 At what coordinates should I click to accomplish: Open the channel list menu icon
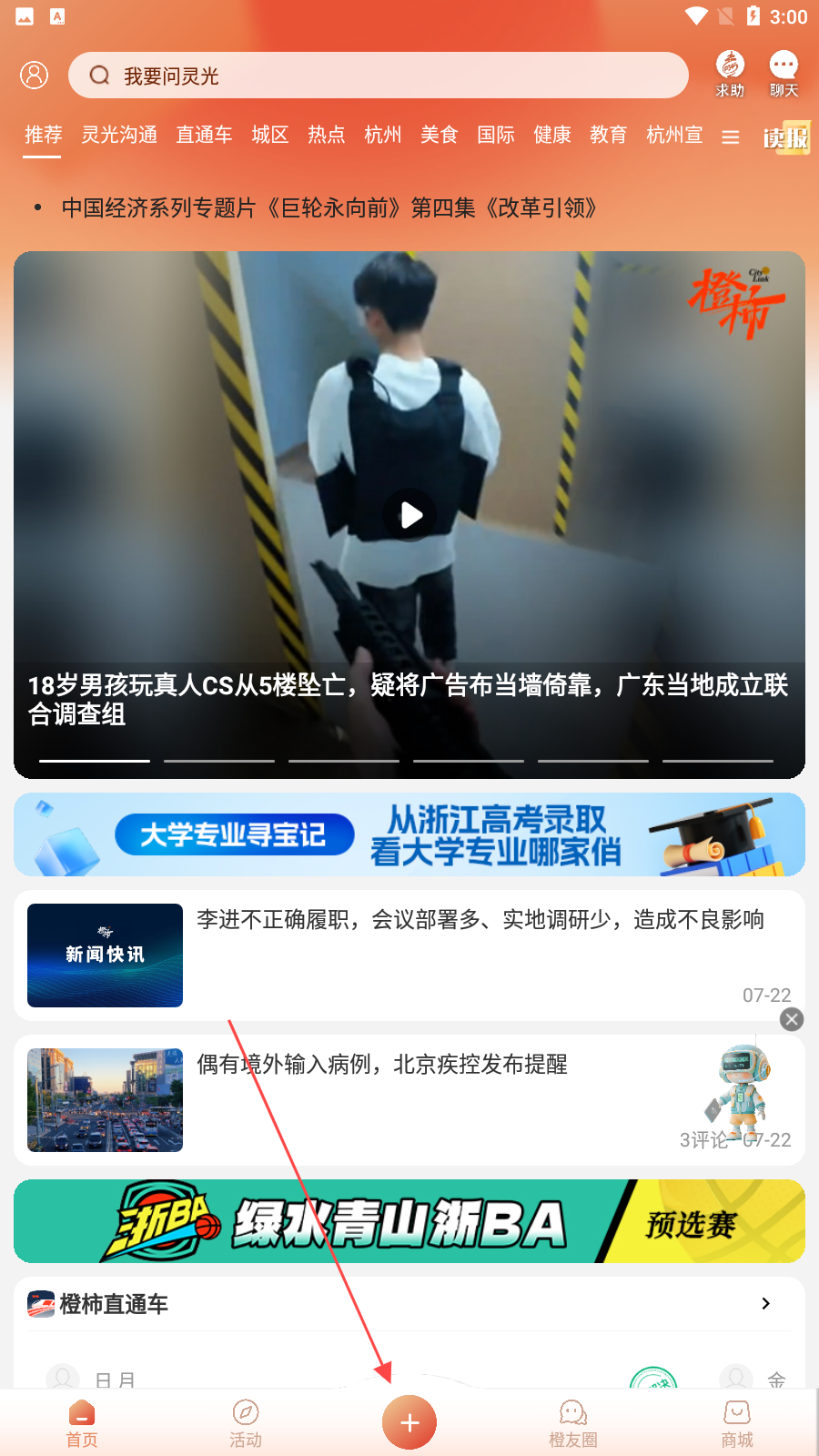coord(730,137)
